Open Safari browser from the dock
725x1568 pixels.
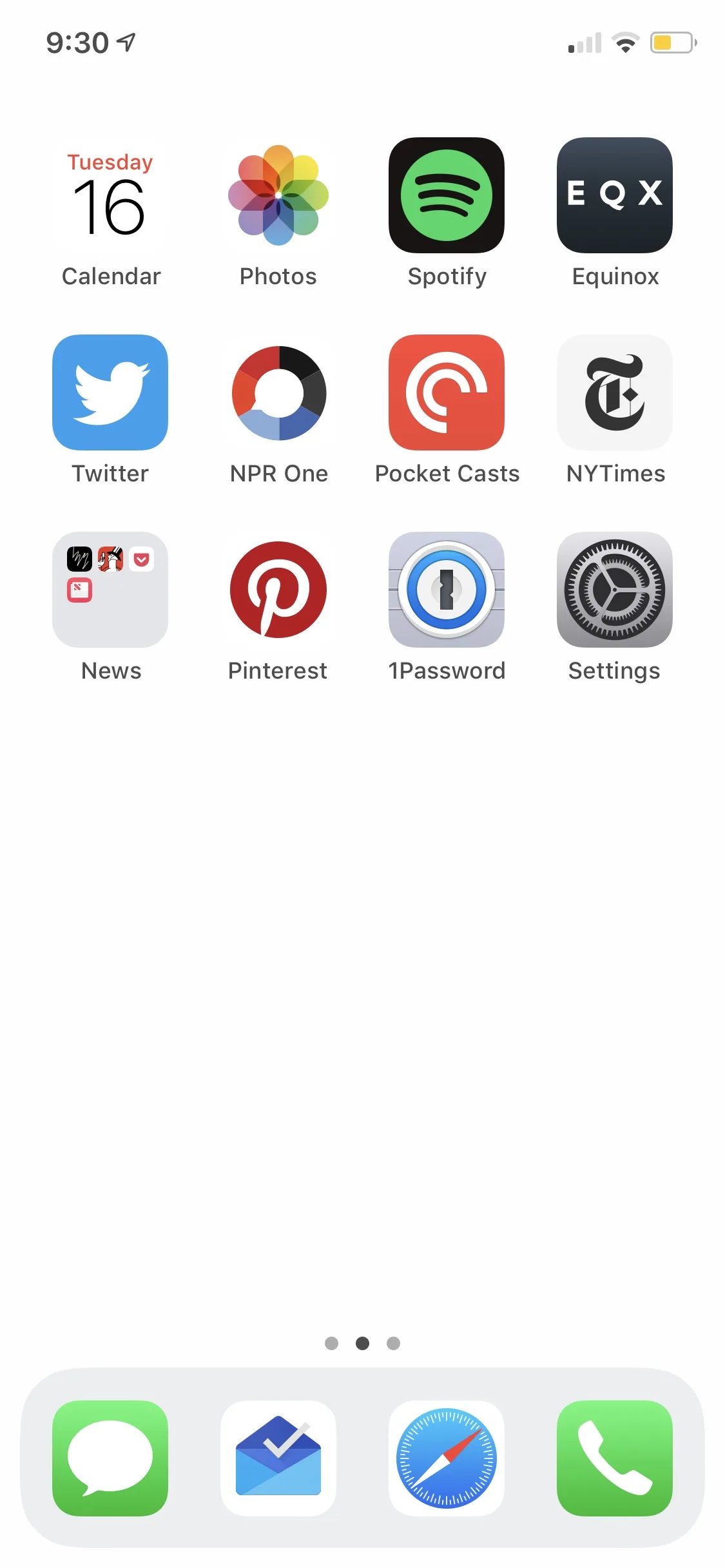coord(447,1458)
